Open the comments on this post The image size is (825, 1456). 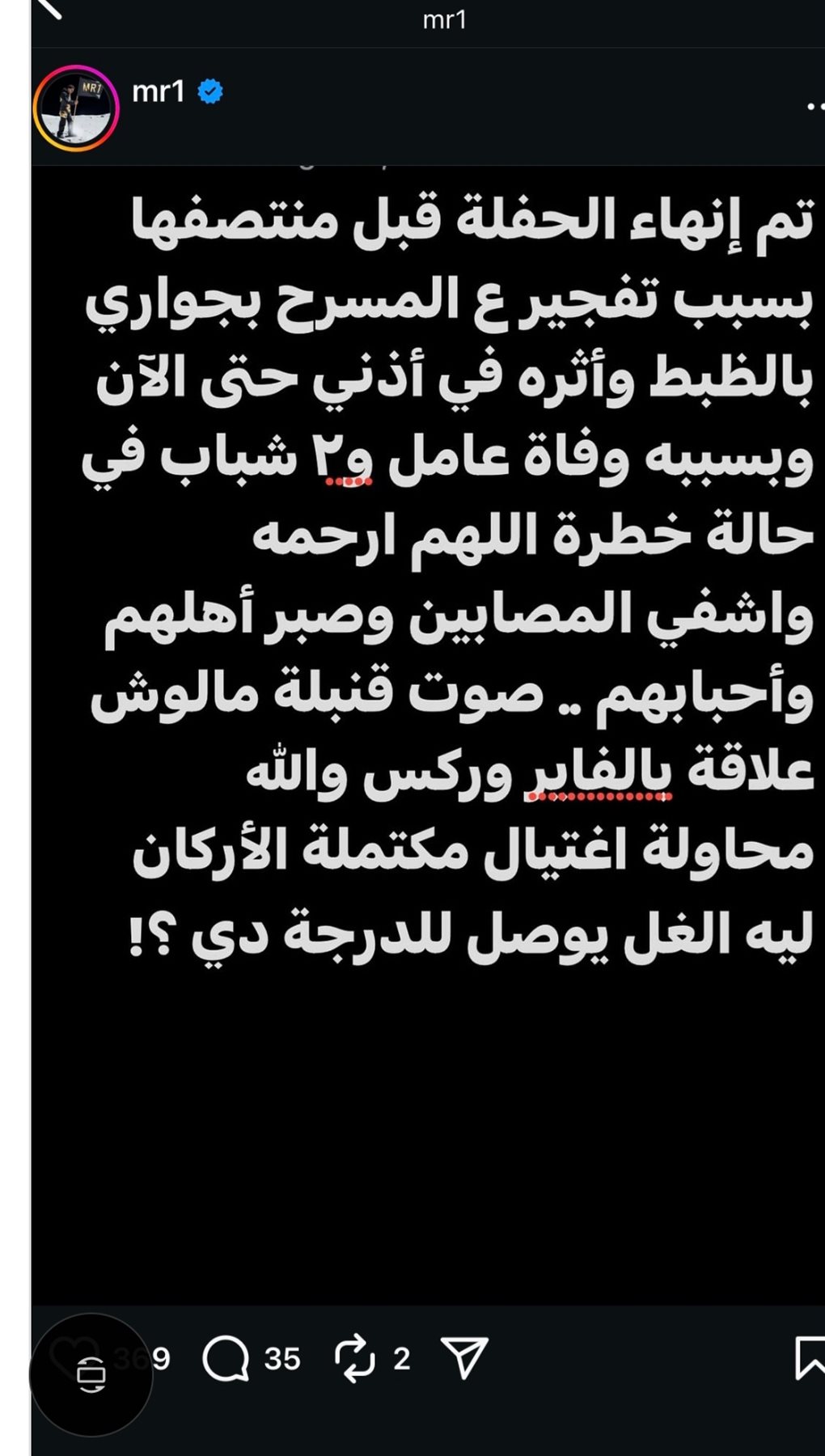226,1358
